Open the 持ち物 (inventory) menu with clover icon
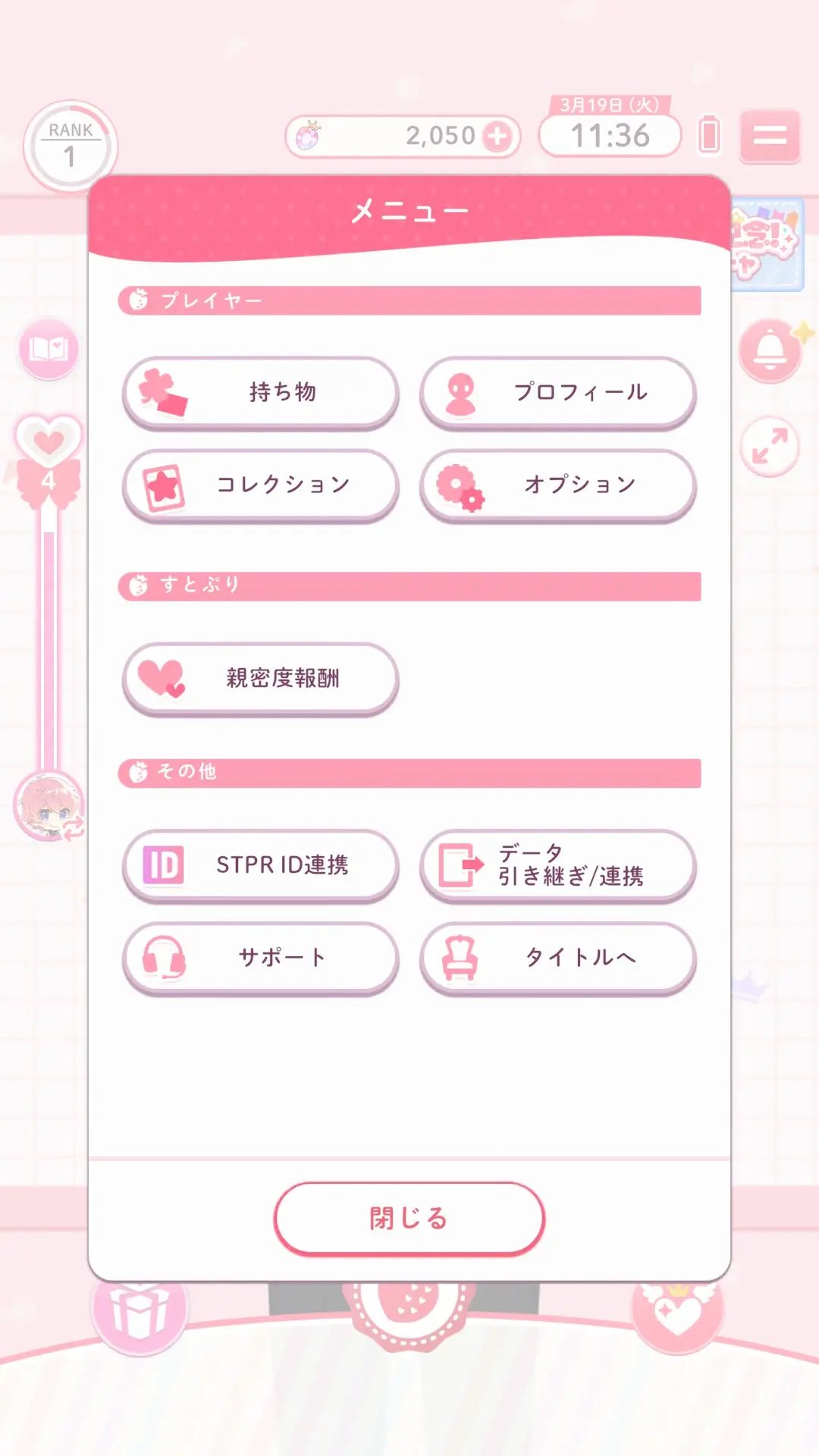Screen dimensions: 819x1456 coord(262,391)
